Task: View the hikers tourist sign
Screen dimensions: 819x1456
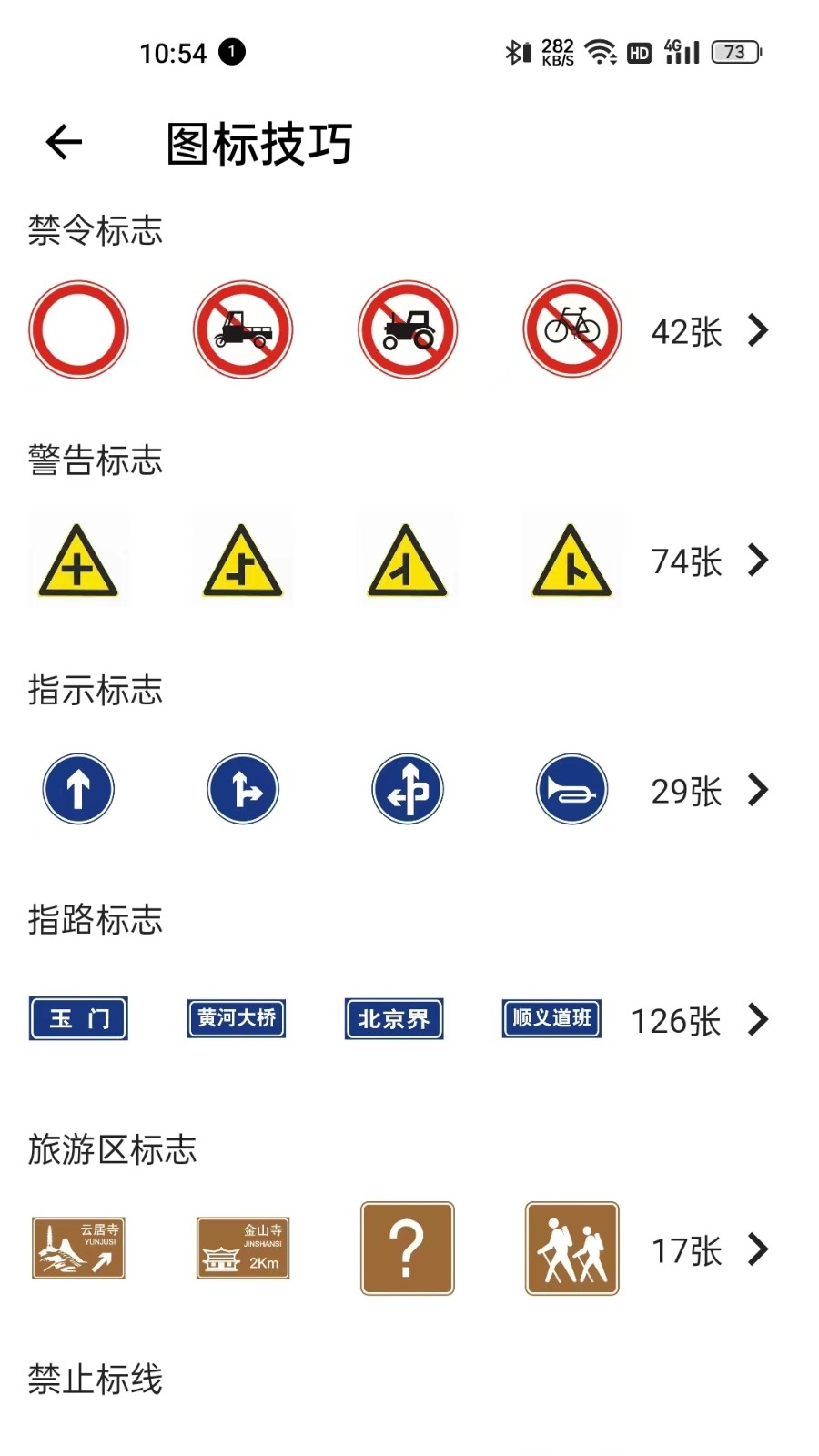Action: (x=571, y=1249)
